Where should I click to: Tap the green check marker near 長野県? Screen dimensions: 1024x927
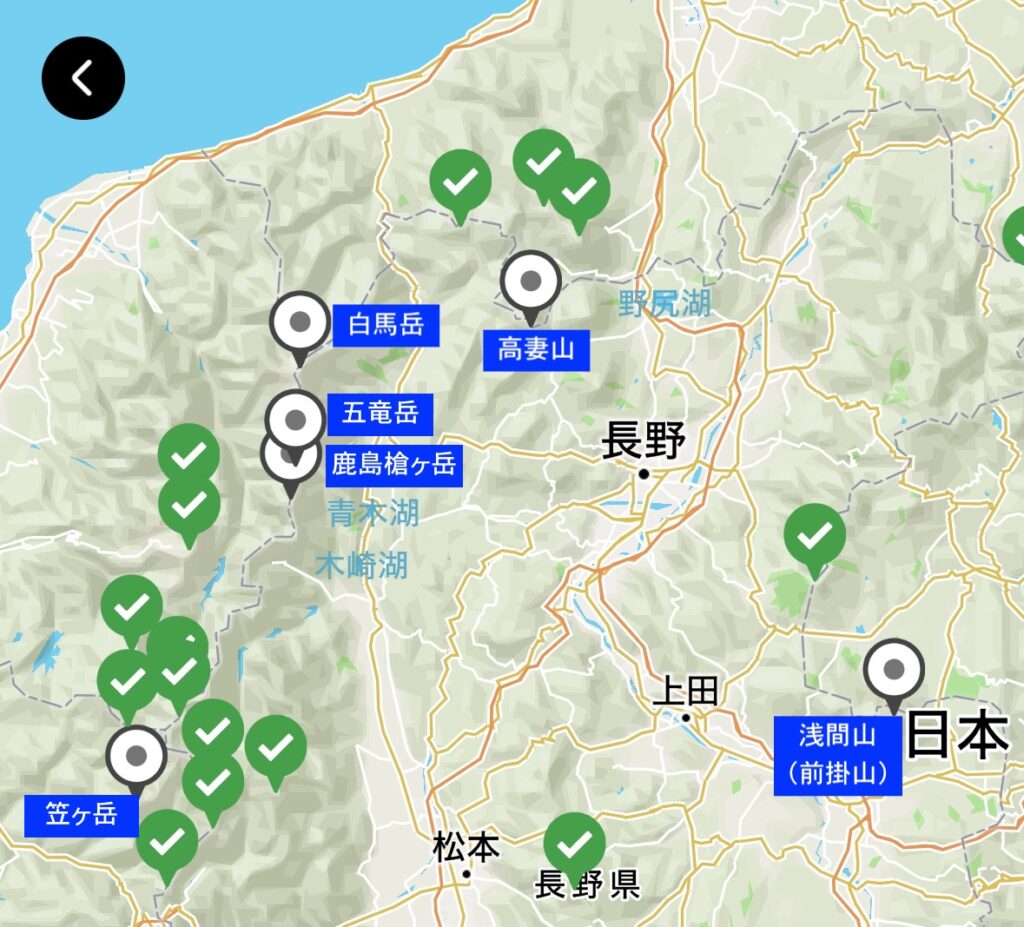pyautogui.click(x=574, y=844)
